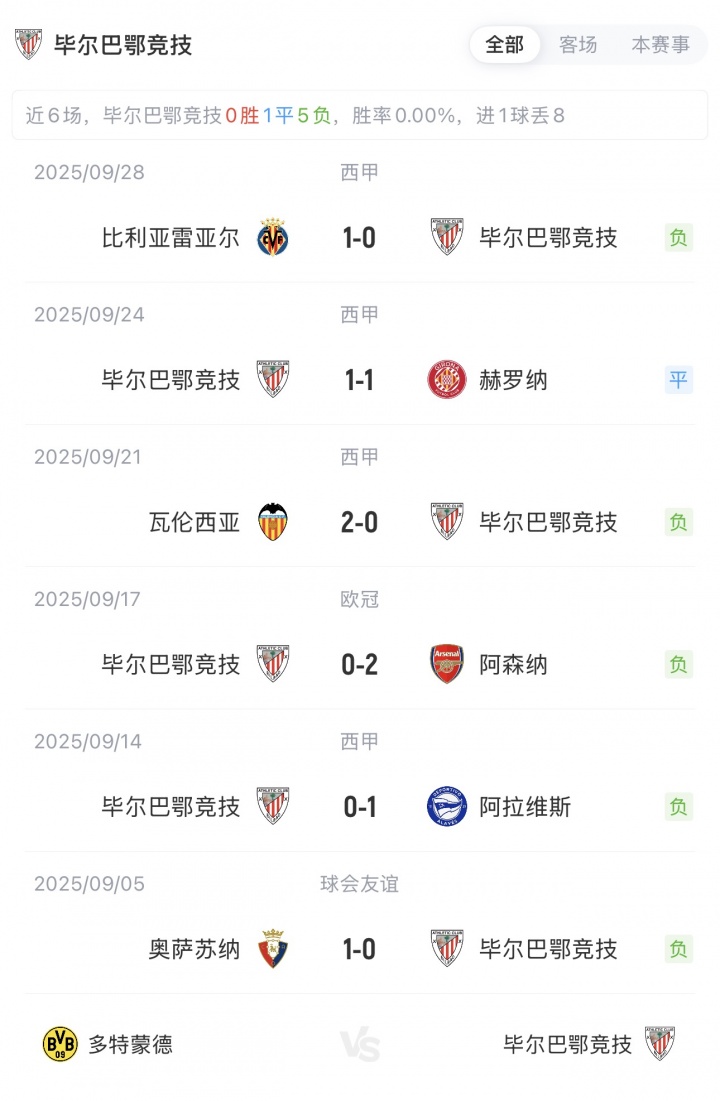720x1101 pixels.
Task: Select the 本赛事 filter tab
Action: [x=660, y=45]
